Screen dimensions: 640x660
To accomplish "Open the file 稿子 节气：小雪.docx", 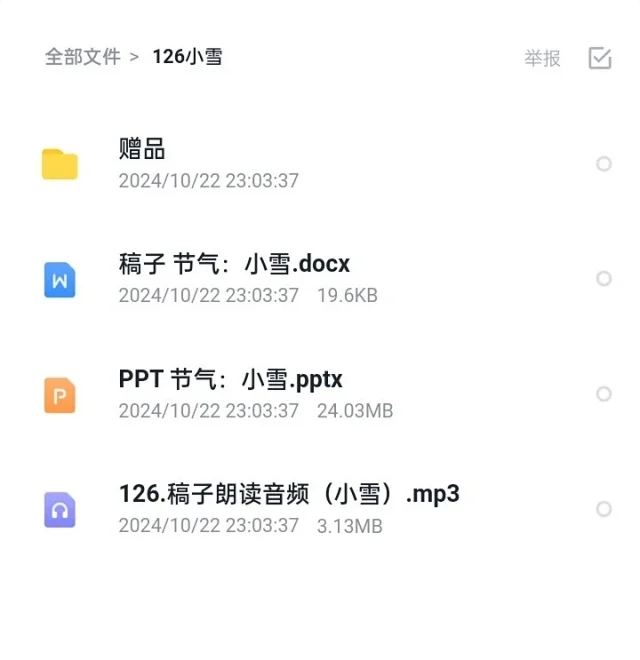I will click(x=234, y=264).
